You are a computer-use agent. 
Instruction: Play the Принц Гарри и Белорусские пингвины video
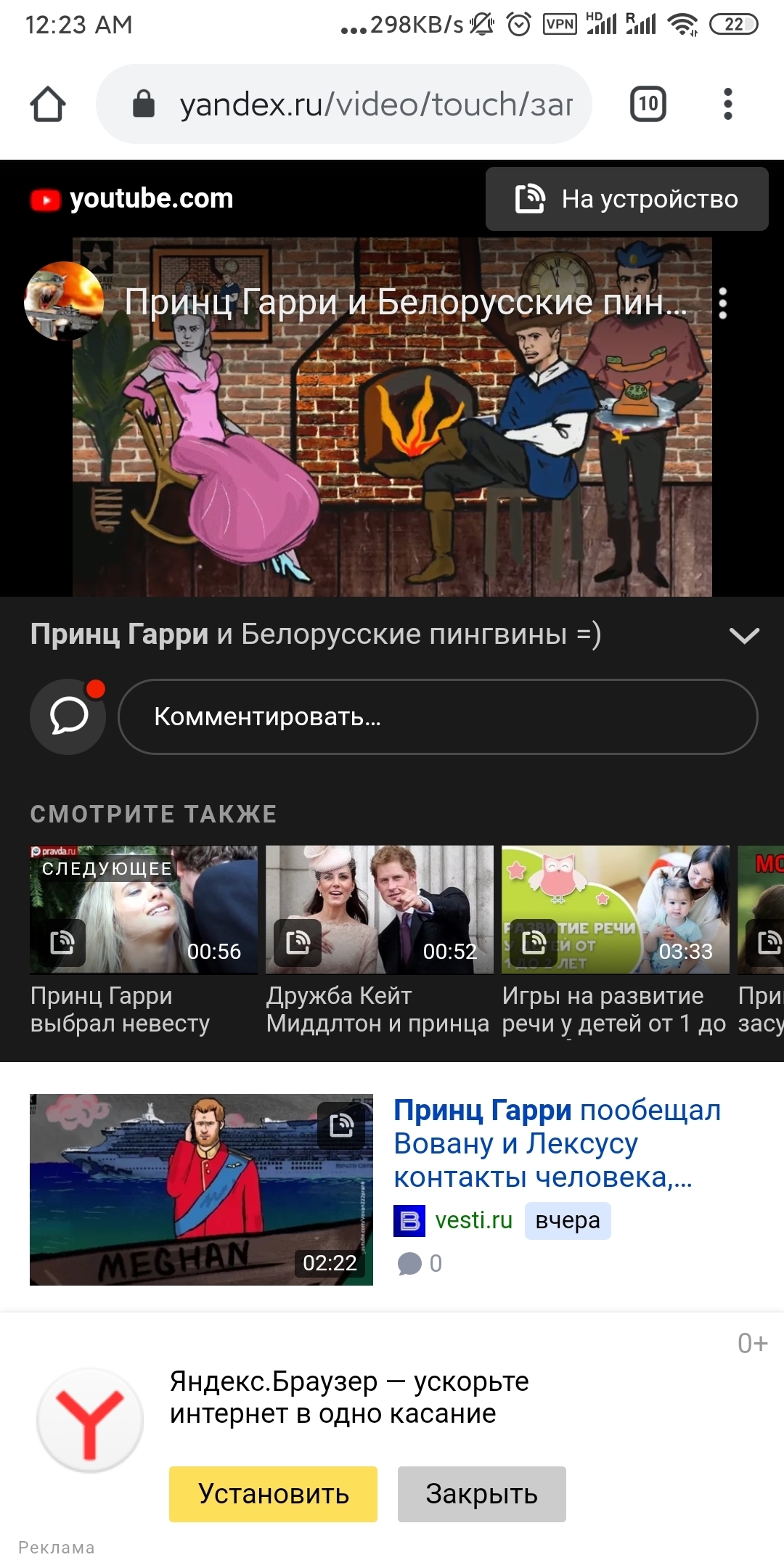392,436
